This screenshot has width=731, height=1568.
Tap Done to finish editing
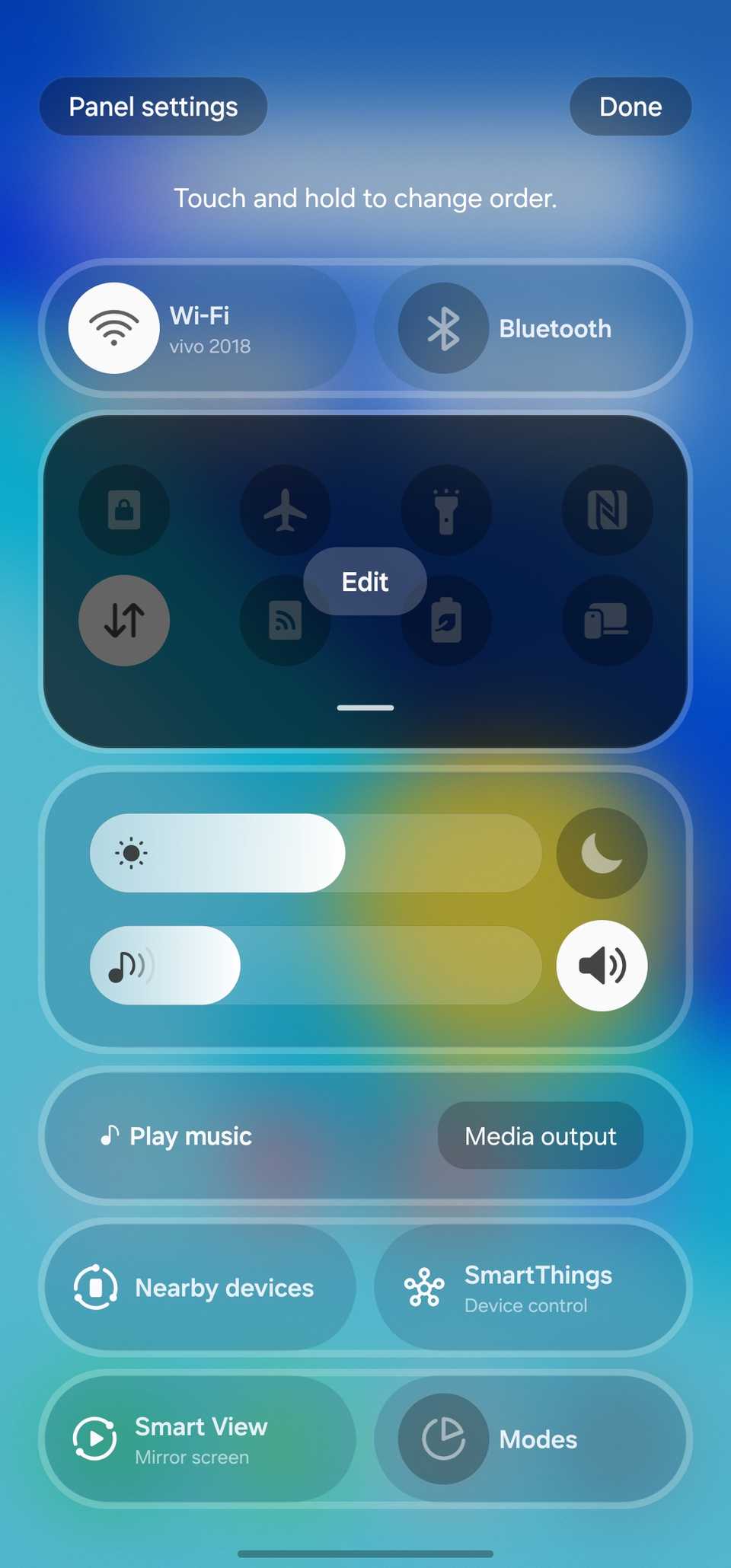click(x=630, y=107)
